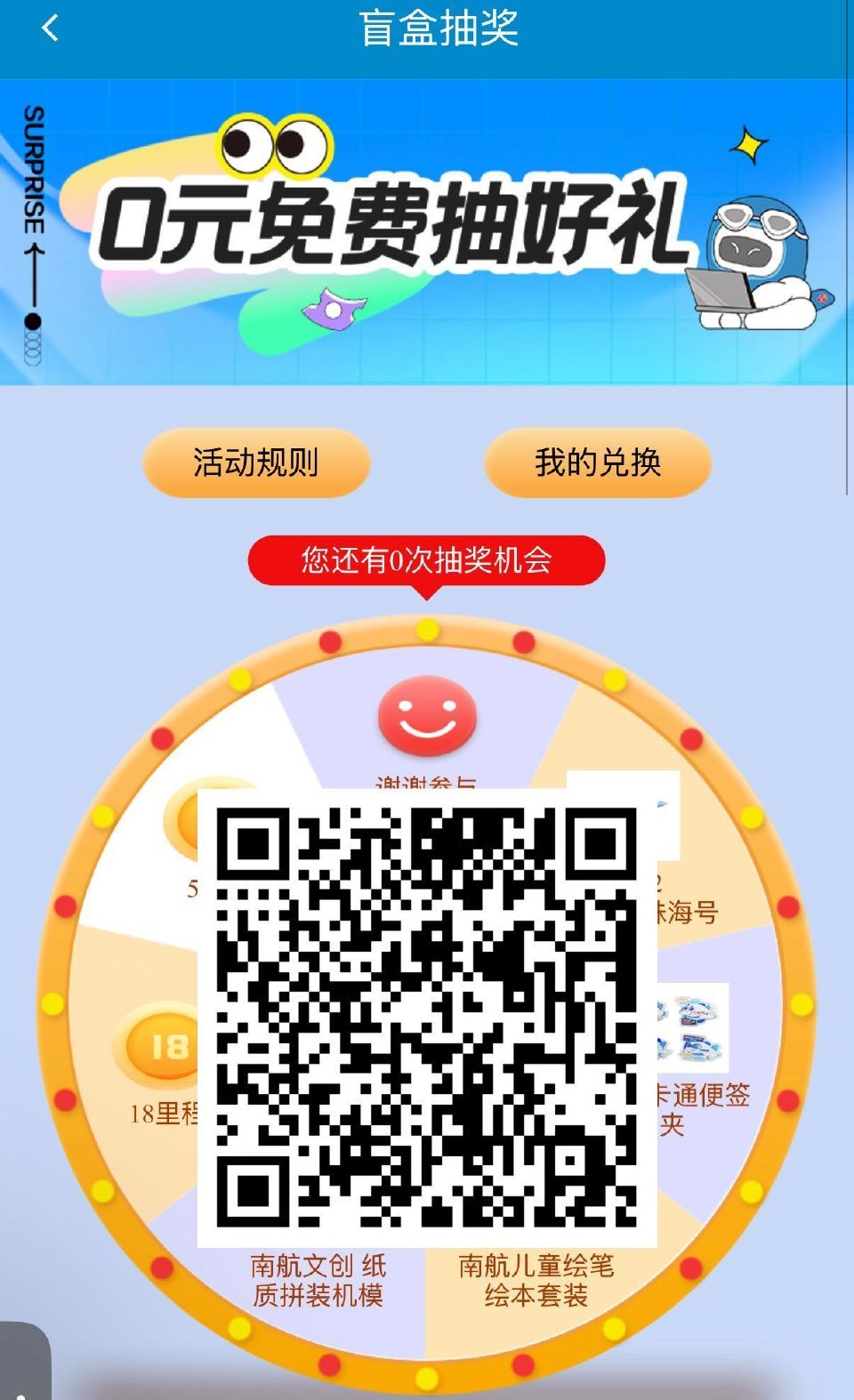Open the 活动规则 rules button
854x1400 pixels.
coord(256,463)
